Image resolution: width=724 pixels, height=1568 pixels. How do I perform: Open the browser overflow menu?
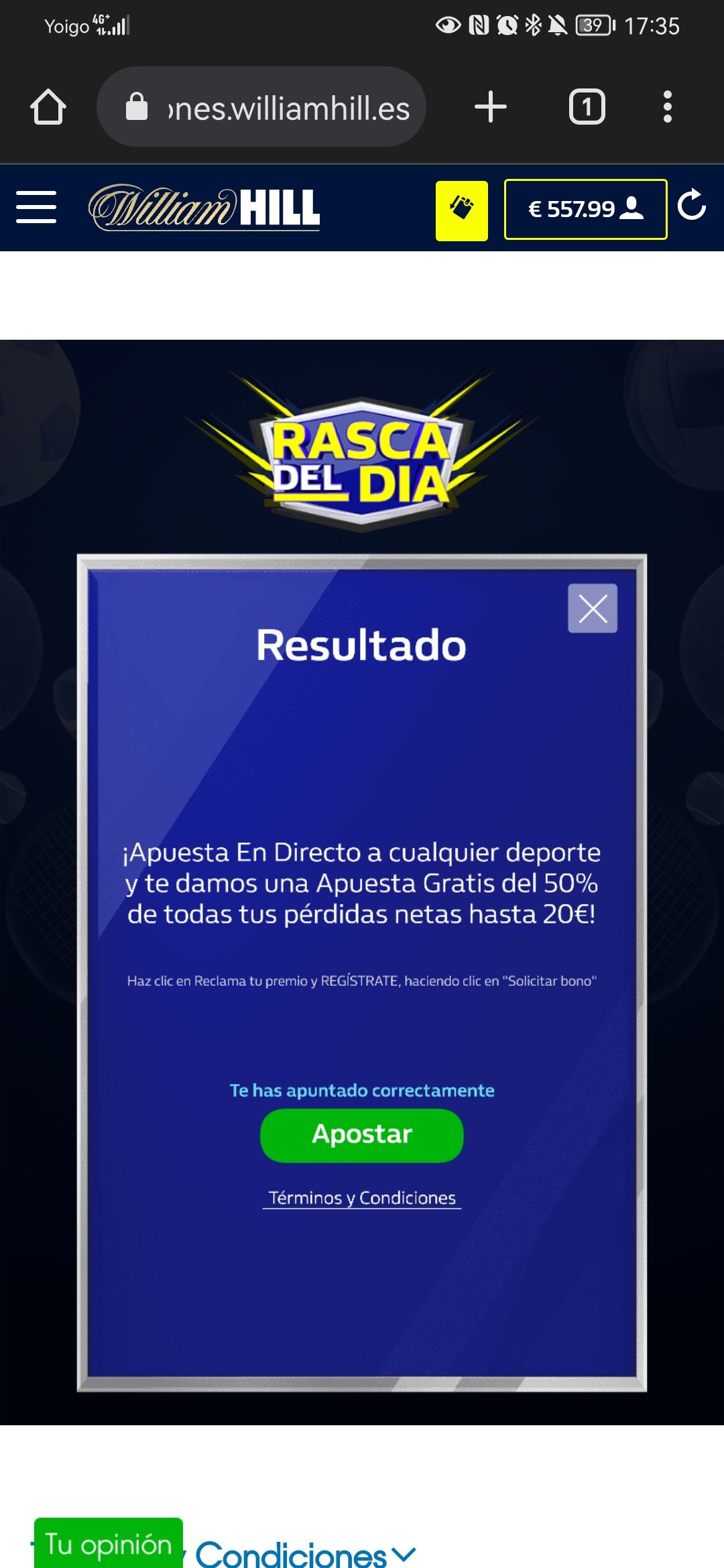point(667,107)
